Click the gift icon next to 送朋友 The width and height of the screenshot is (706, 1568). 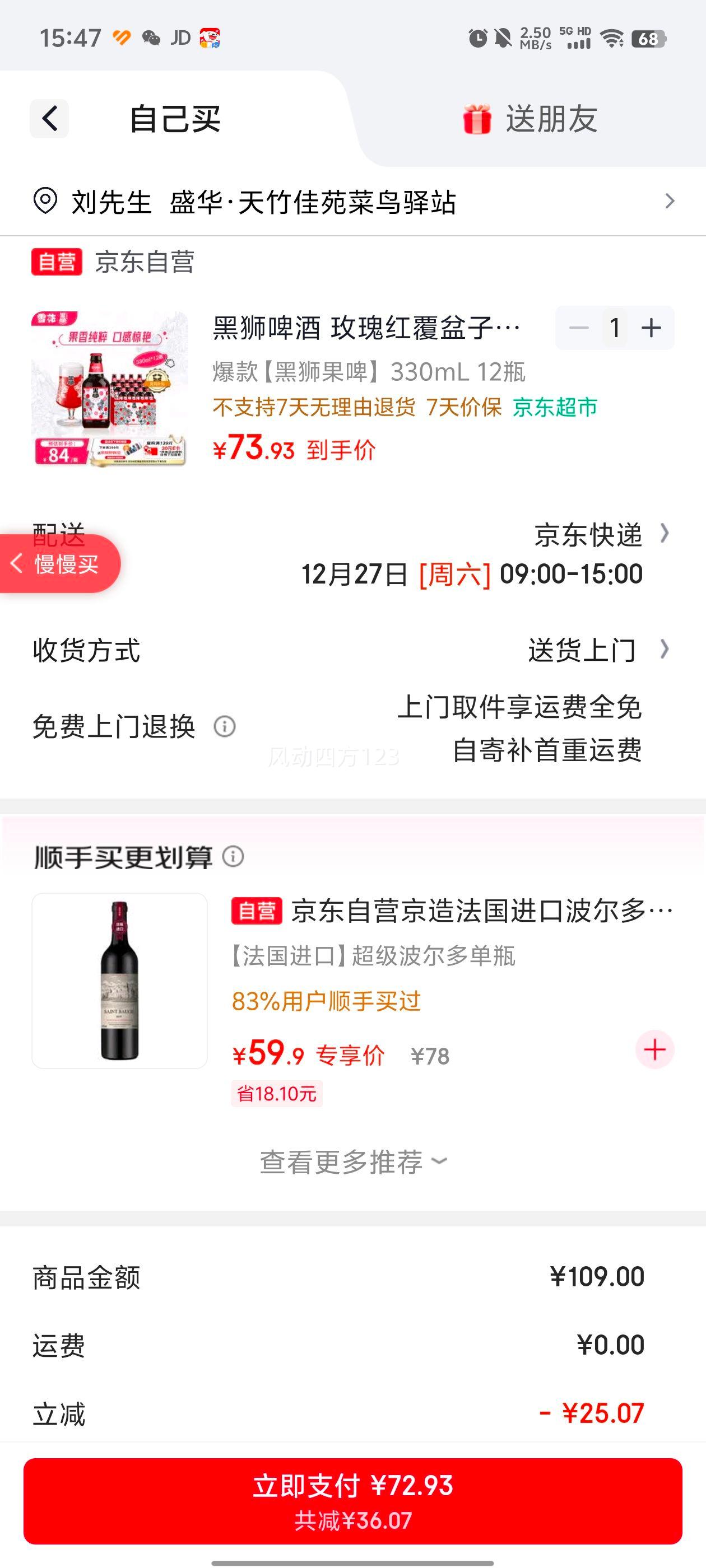[476, 119]
